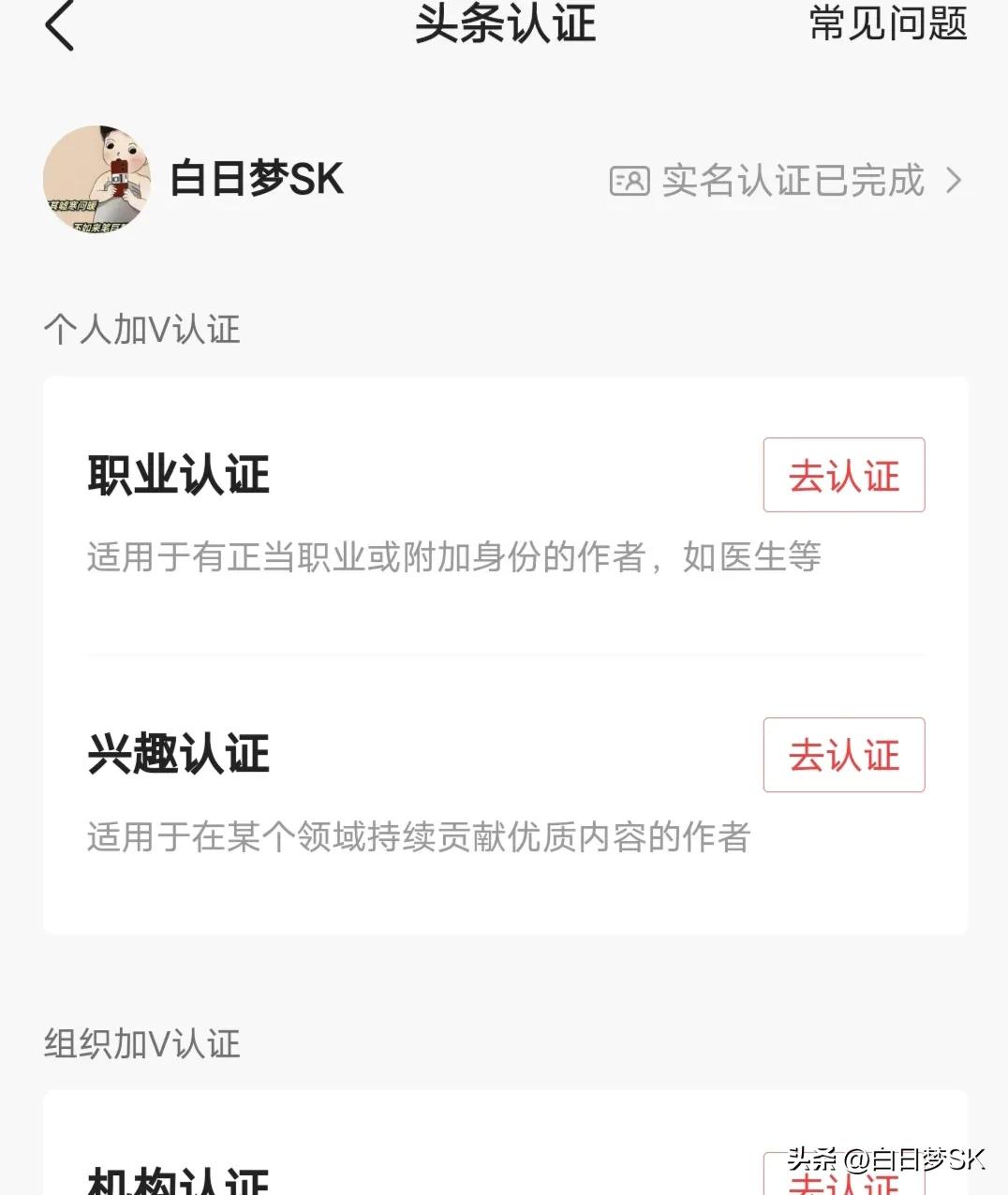Image resolution: width=1008 pixels, height=1195 pixels.
Task: Select the 兴趣认证 card title
Action: click(x=178, y=753)
